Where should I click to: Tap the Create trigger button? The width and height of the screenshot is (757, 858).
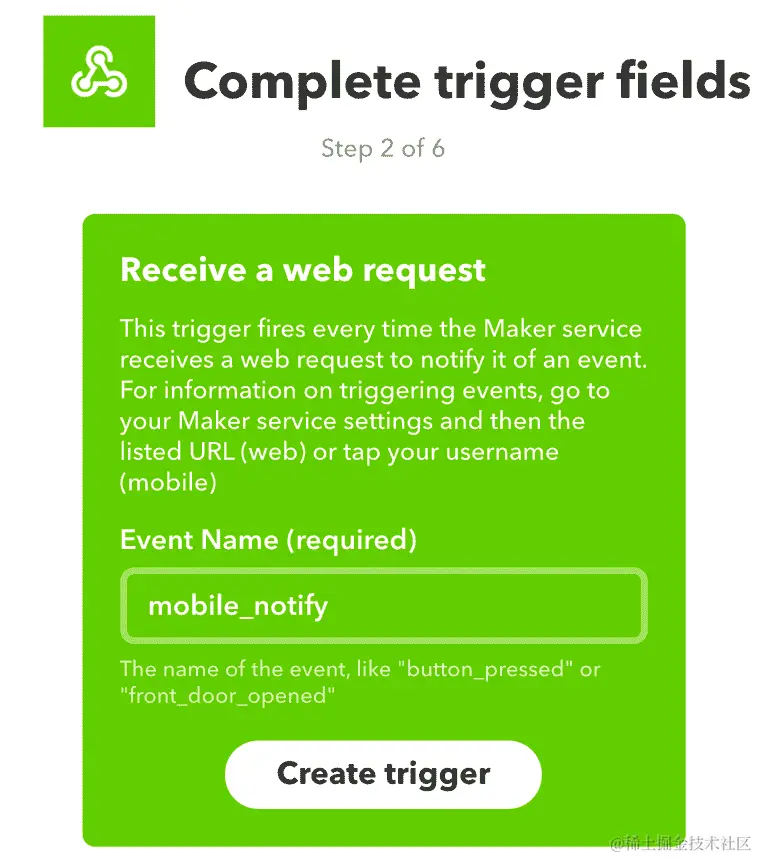click(383, 774)
